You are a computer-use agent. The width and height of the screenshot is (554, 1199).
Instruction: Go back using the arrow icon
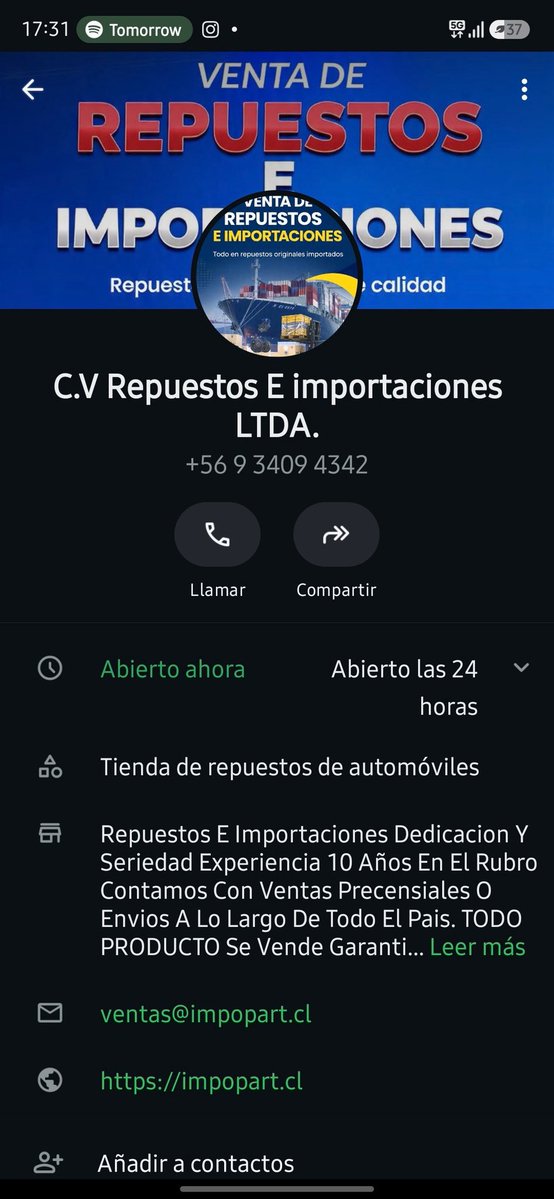pos(32,89)
